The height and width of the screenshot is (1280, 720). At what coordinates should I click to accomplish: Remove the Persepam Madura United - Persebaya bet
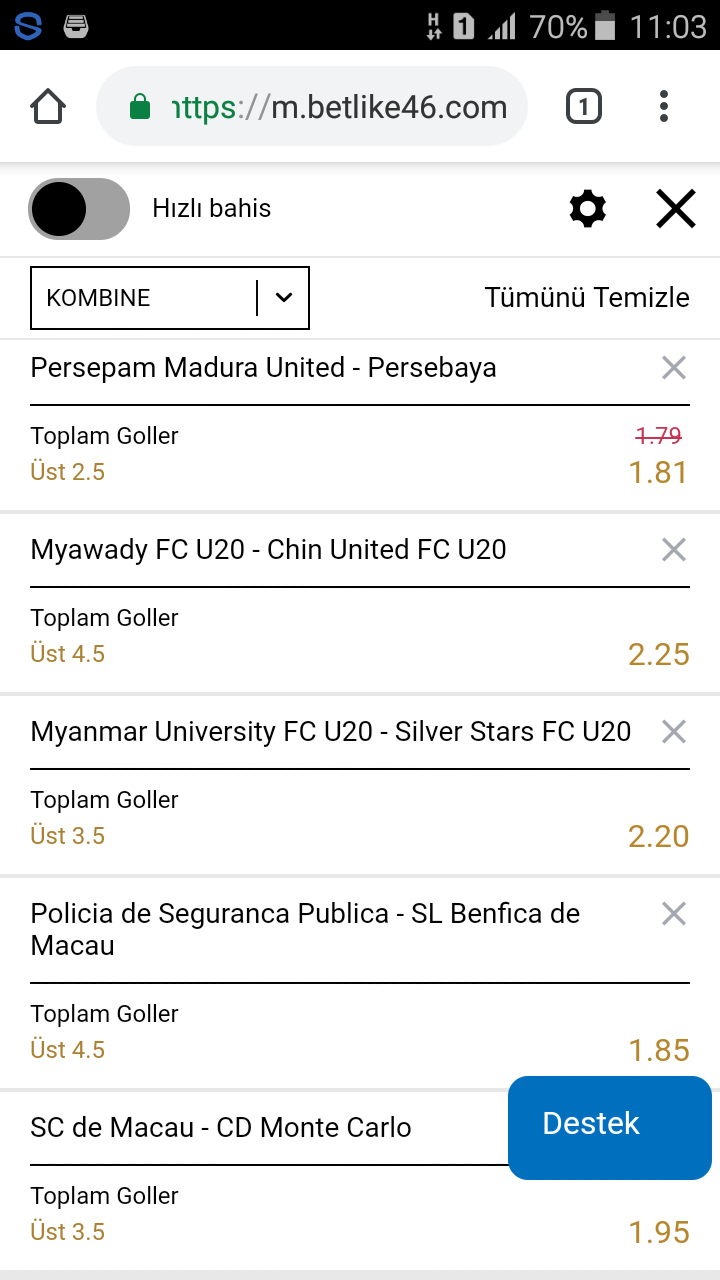[x=674, y=368]
